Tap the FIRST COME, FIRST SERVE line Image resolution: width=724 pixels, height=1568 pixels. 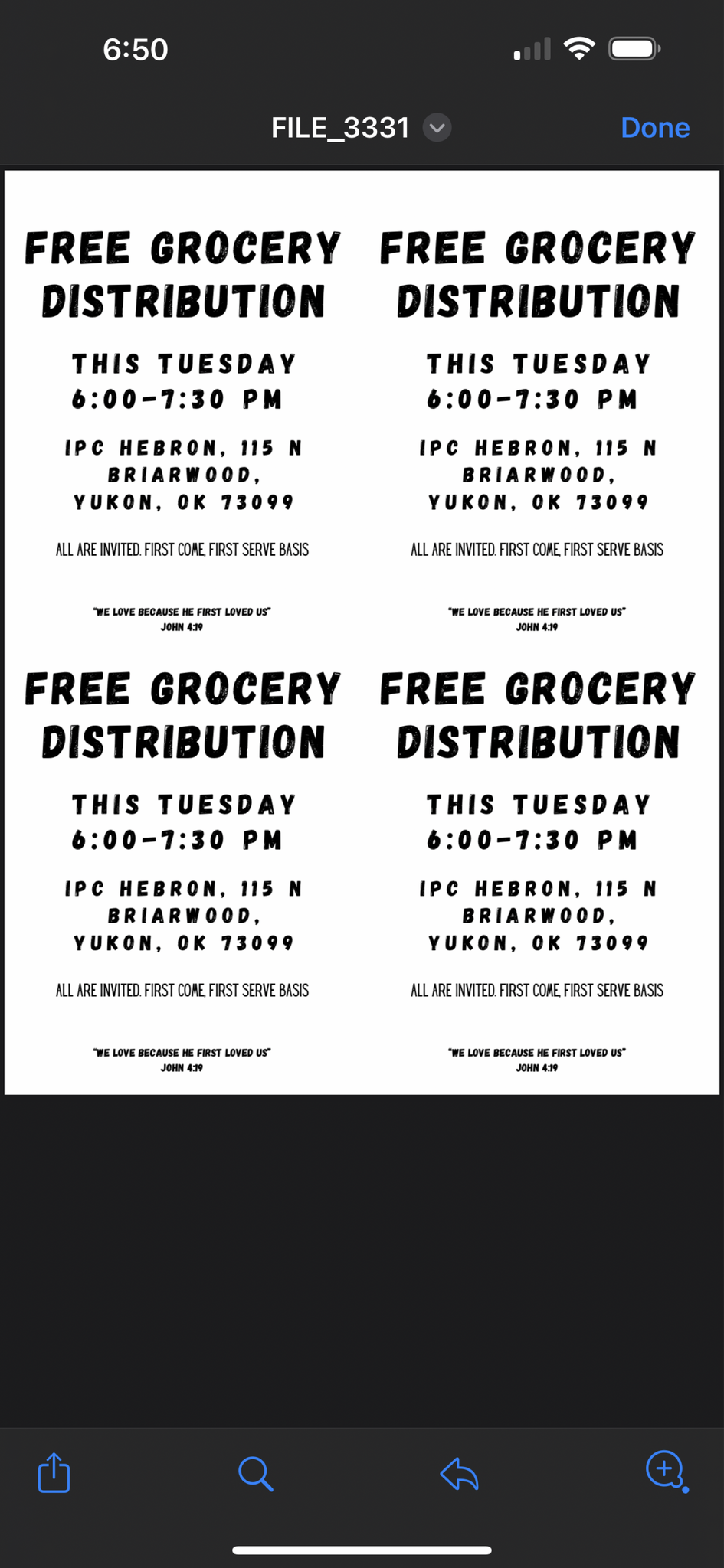182,550
